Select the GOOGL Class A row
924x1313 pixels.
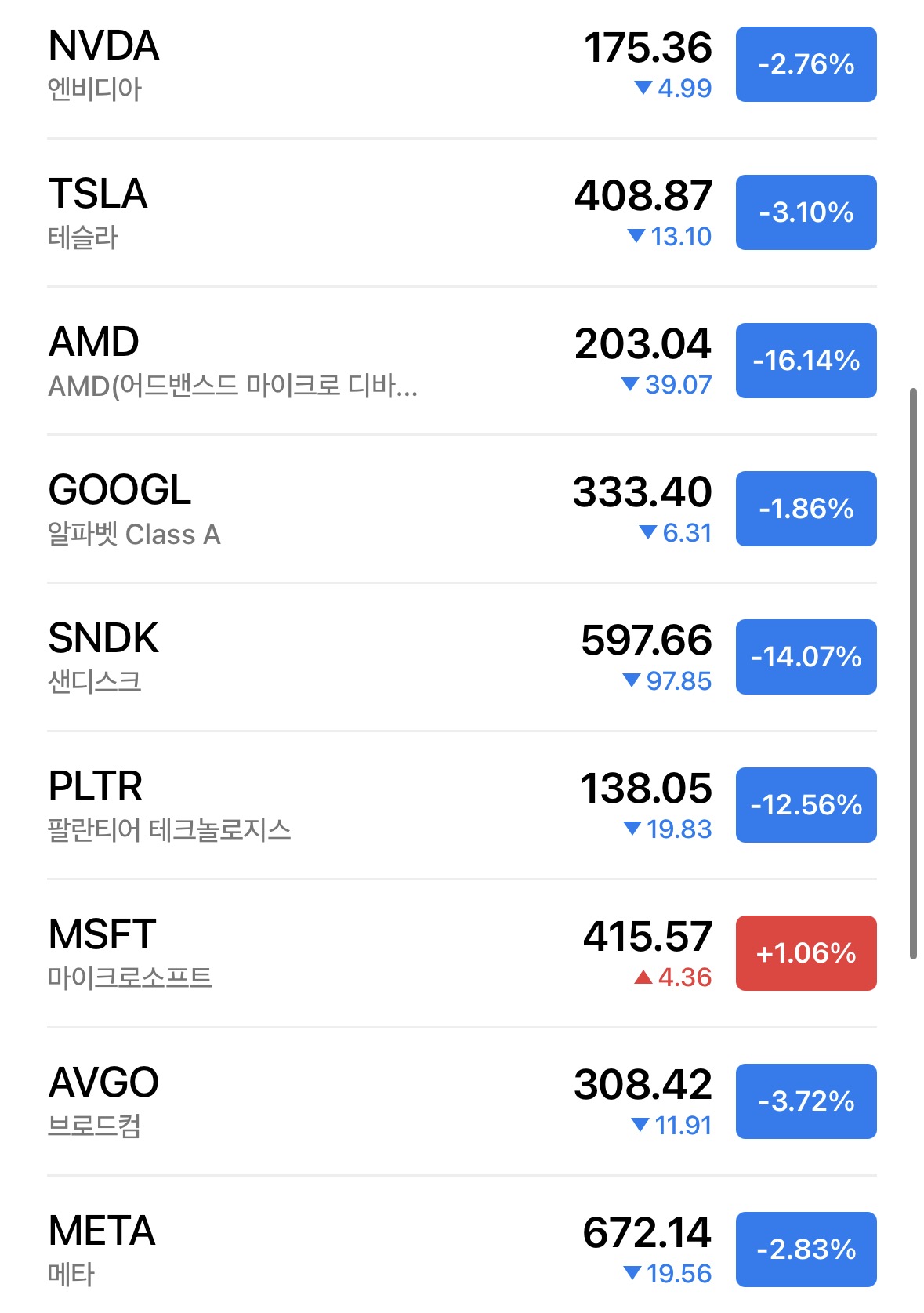pyautogui.click(x=313, y=510)
